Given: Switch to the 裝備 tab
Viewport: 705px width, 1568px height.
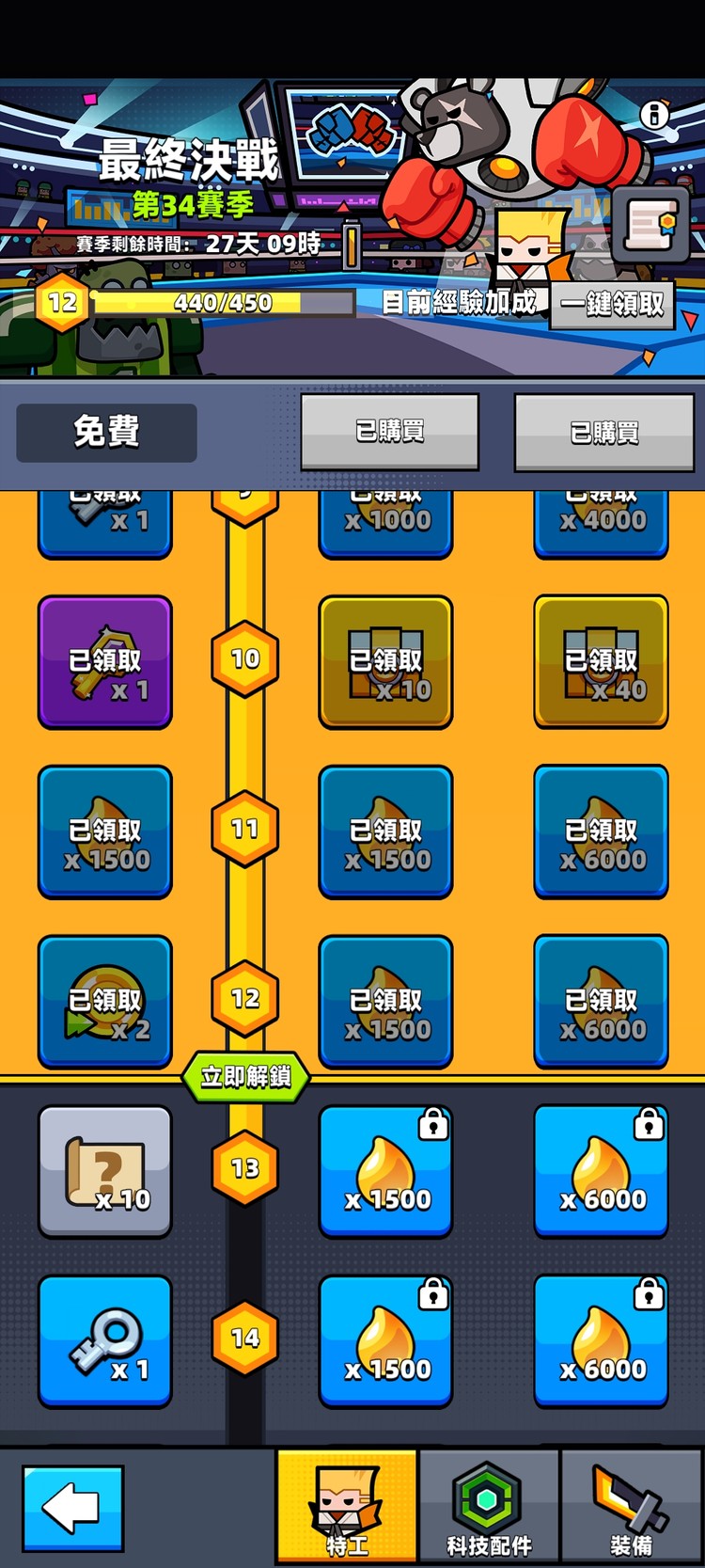Looking at the screenshot, I should point(631,1508).
